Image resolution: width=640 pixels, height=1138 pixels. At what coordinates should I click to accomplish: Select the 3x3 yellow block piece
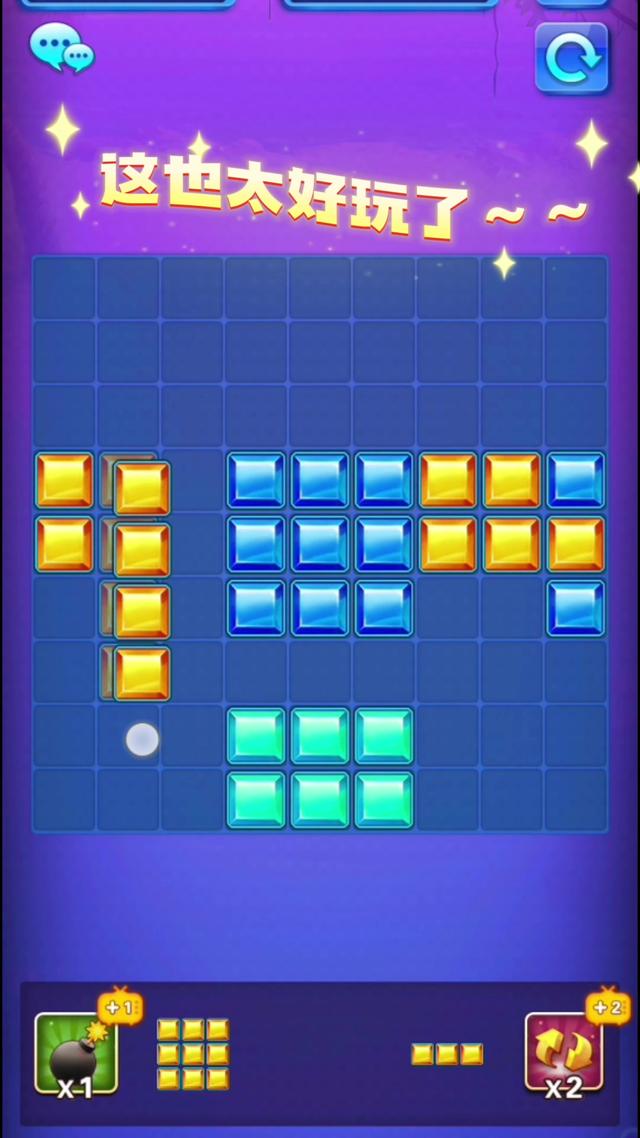193,1054
